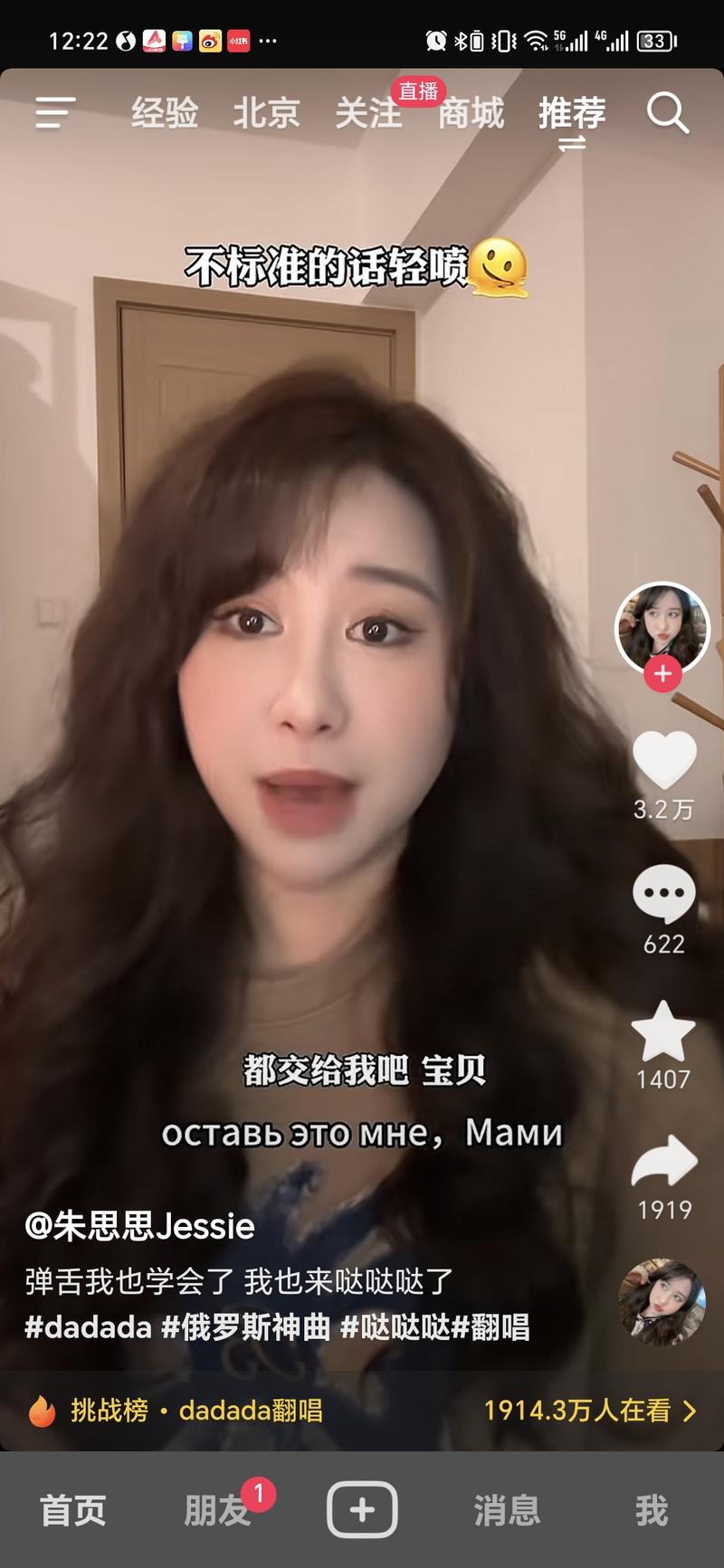This screenshot has width=724, height=1568.
Task: Go to the 朋友 tab
Action: click(x=217, y=1510)
